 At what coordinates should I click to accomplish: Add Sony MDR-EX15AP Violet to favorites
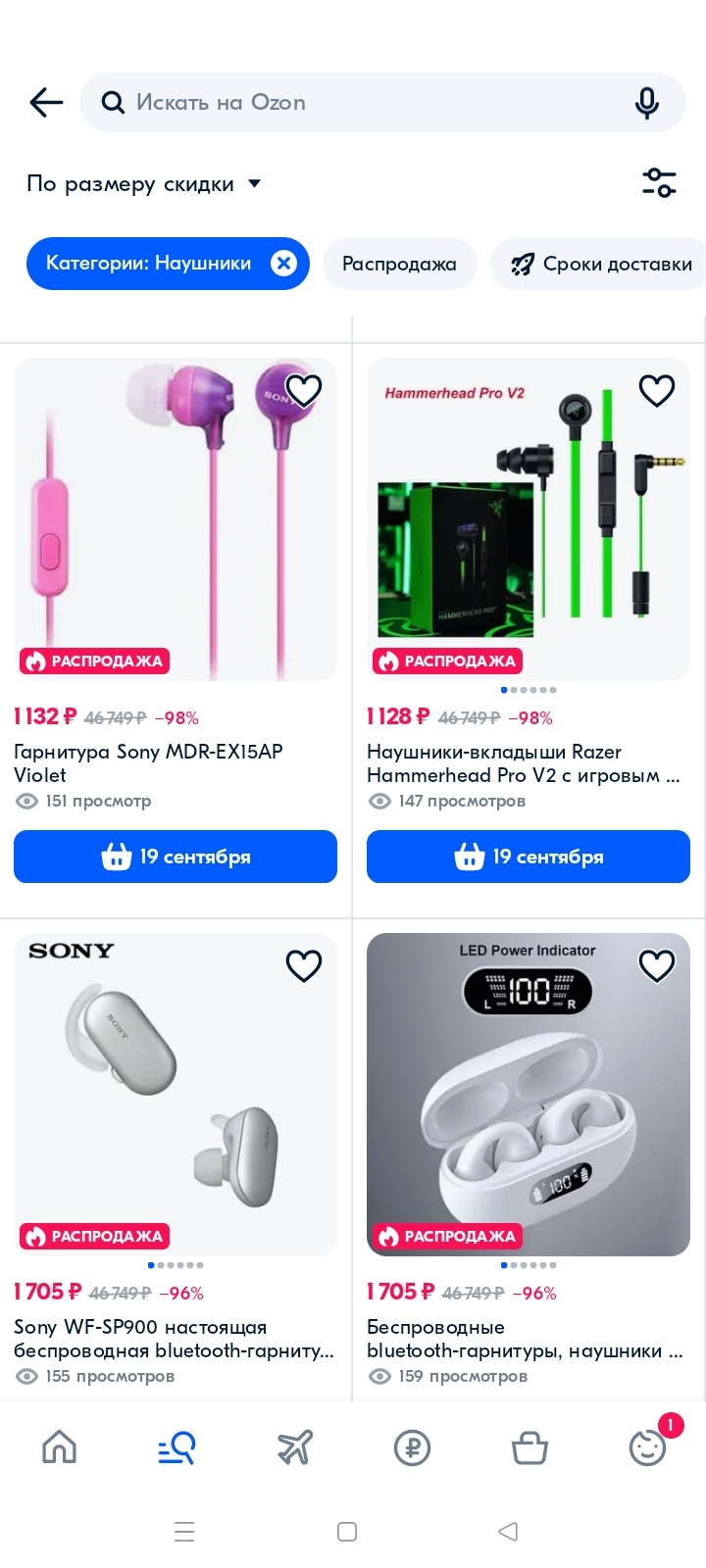[304, 390]
